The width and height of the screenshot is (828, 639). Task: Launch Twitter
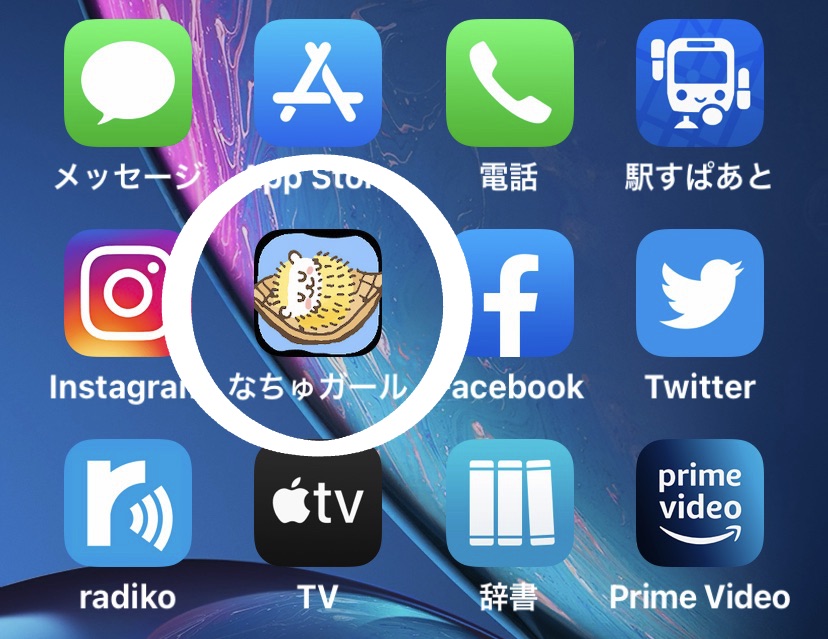[x=700, y=293]
